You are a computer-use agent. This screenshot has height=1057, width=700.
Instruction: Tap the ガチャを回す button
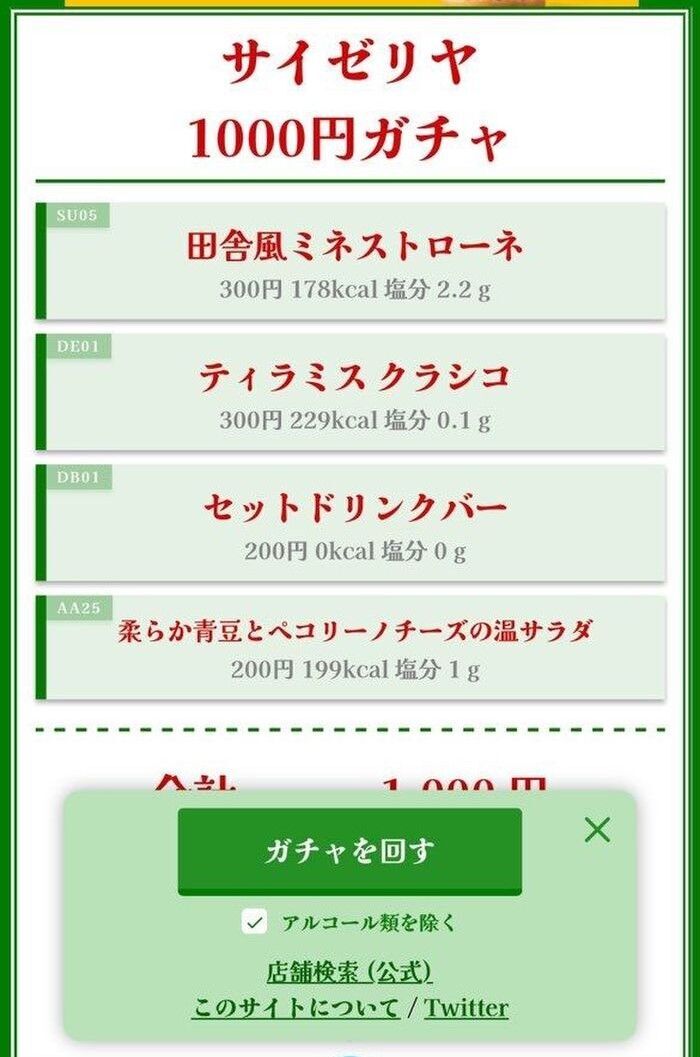(x=350, y=851)
